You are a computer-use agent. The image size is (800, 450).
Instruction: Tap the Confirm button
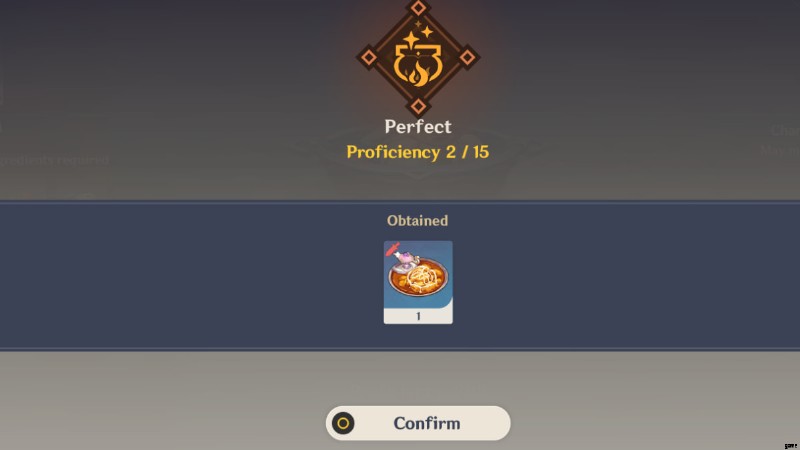[x=418, y=423]
